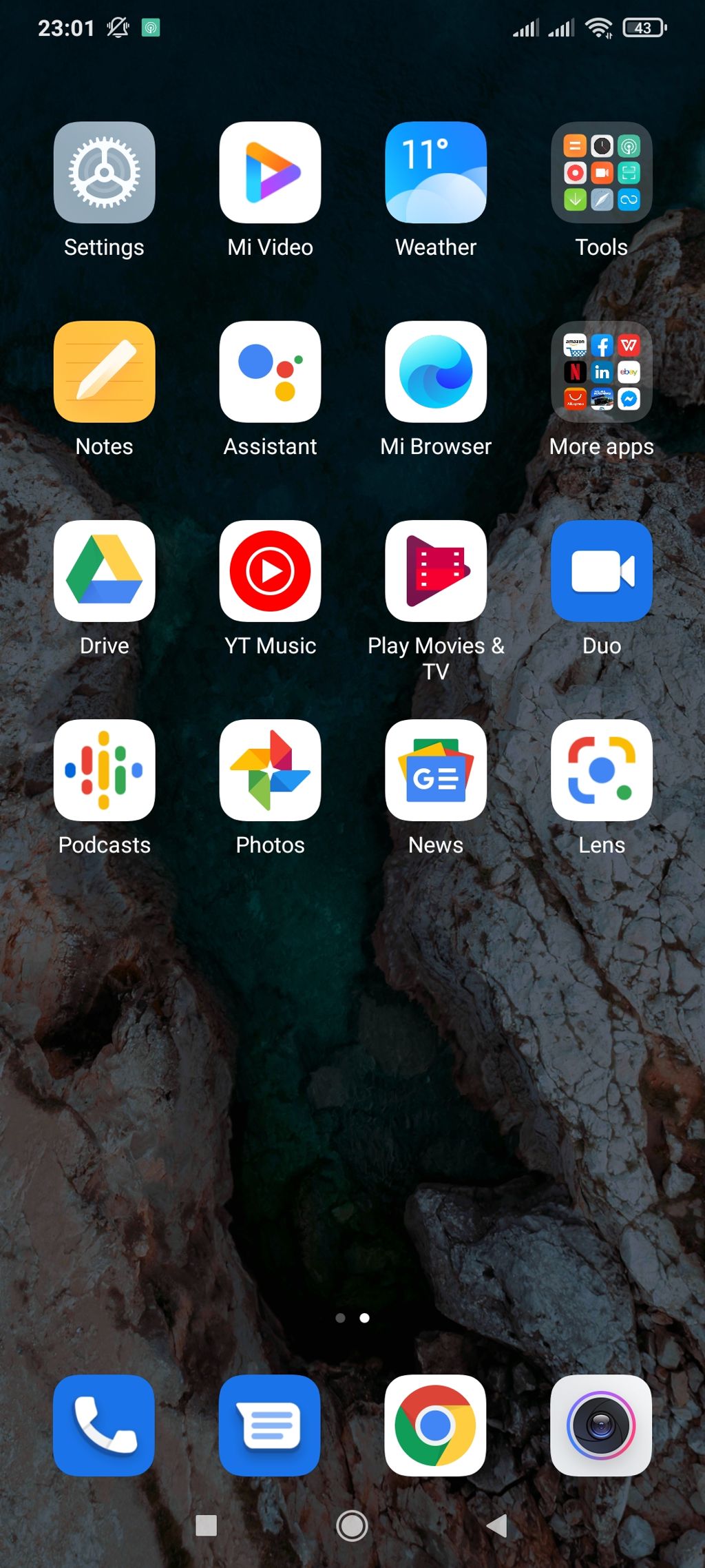705x1568 pixels.
Task: Open the Tools folder
Action: 602,172
